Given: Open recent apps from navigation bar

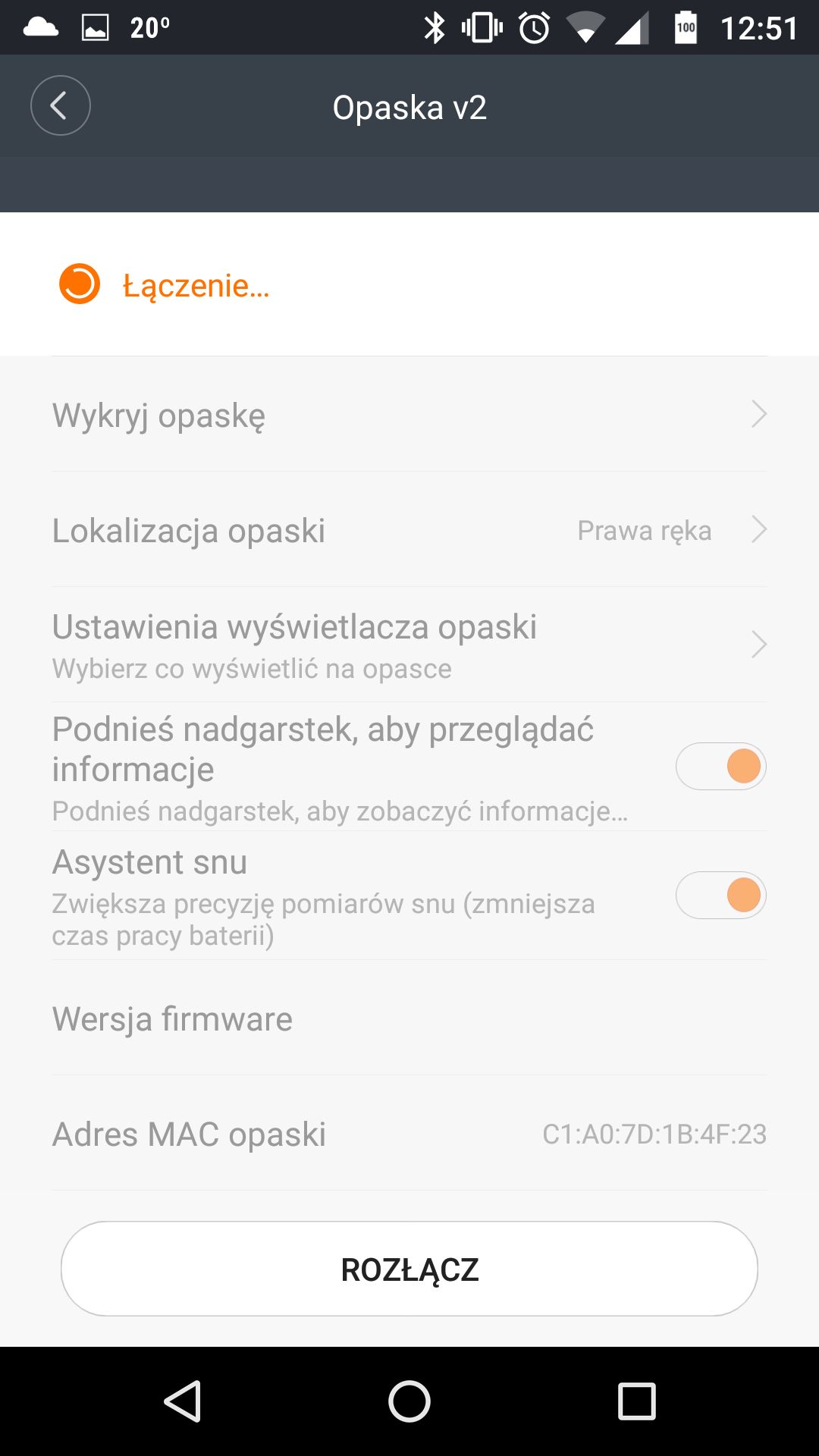Looking at the screenshot, I should 636,1401.
